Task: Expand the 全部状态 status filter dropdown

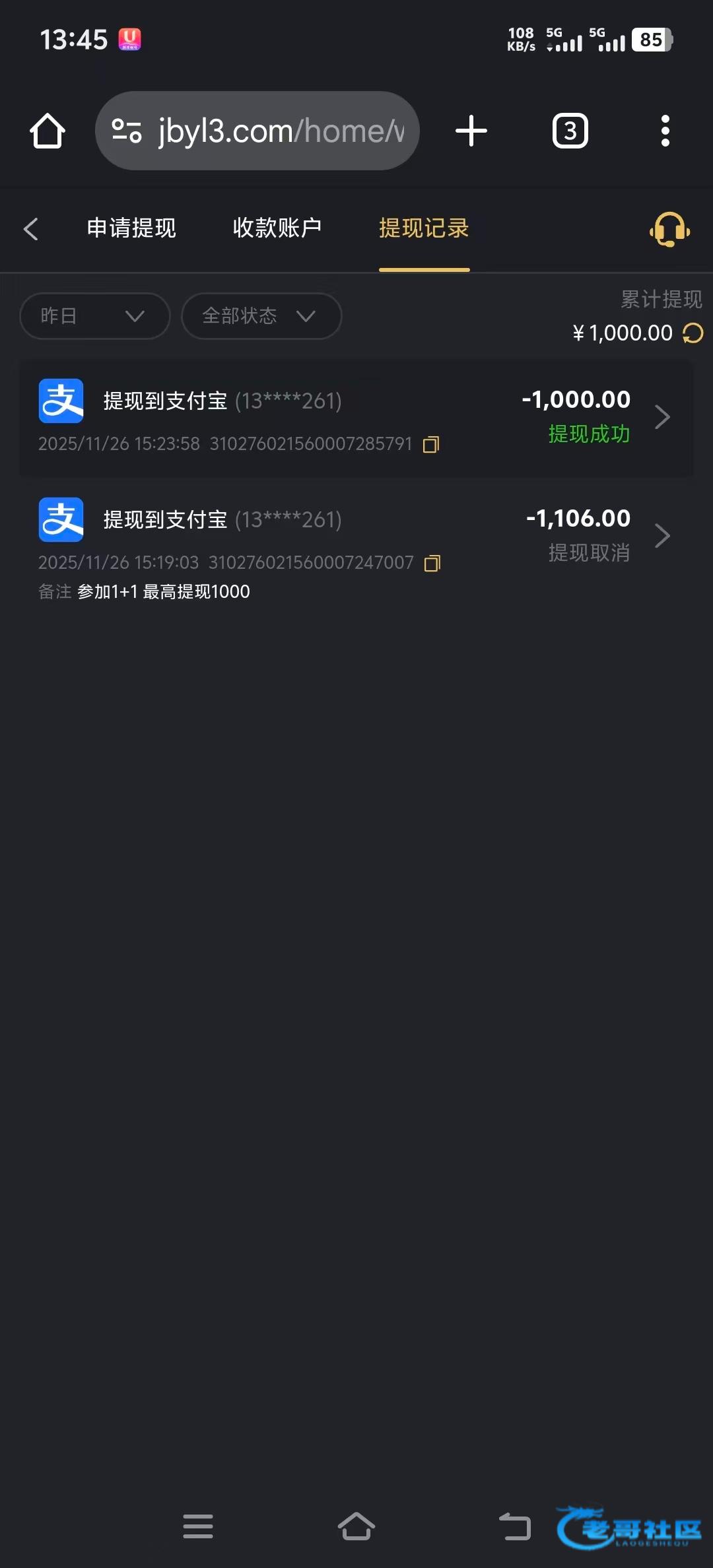Action: [261, 316]
